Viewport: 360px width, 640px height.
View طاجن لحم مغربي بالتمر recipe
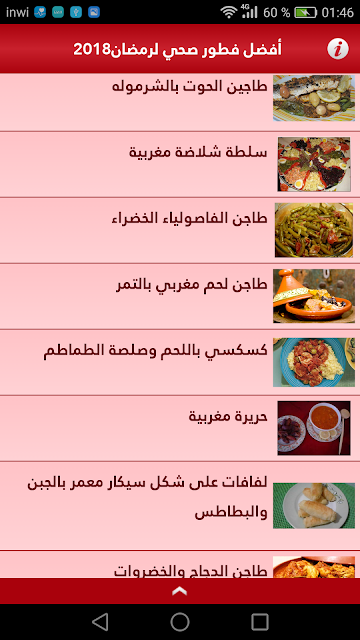click(x=180, y=296)
